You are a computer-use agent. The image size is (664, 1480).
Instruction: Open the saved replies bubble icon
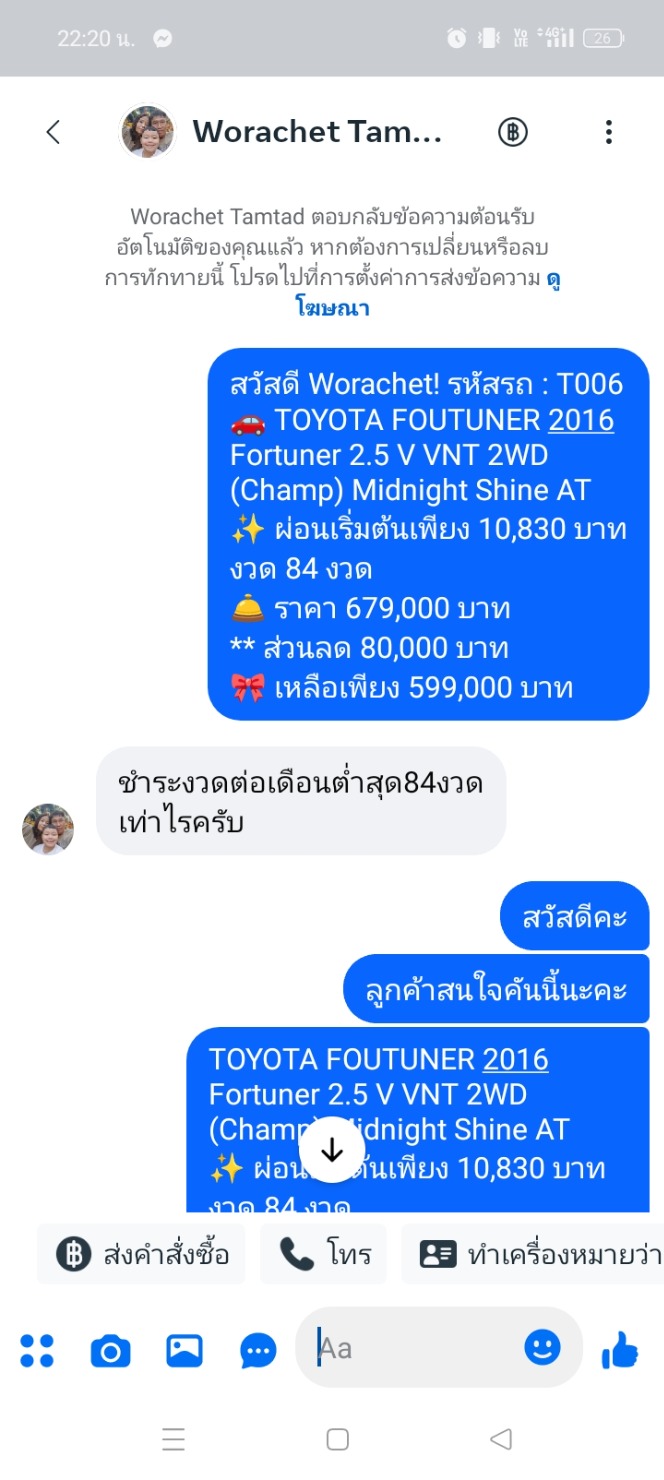[x=258, y=1351]
